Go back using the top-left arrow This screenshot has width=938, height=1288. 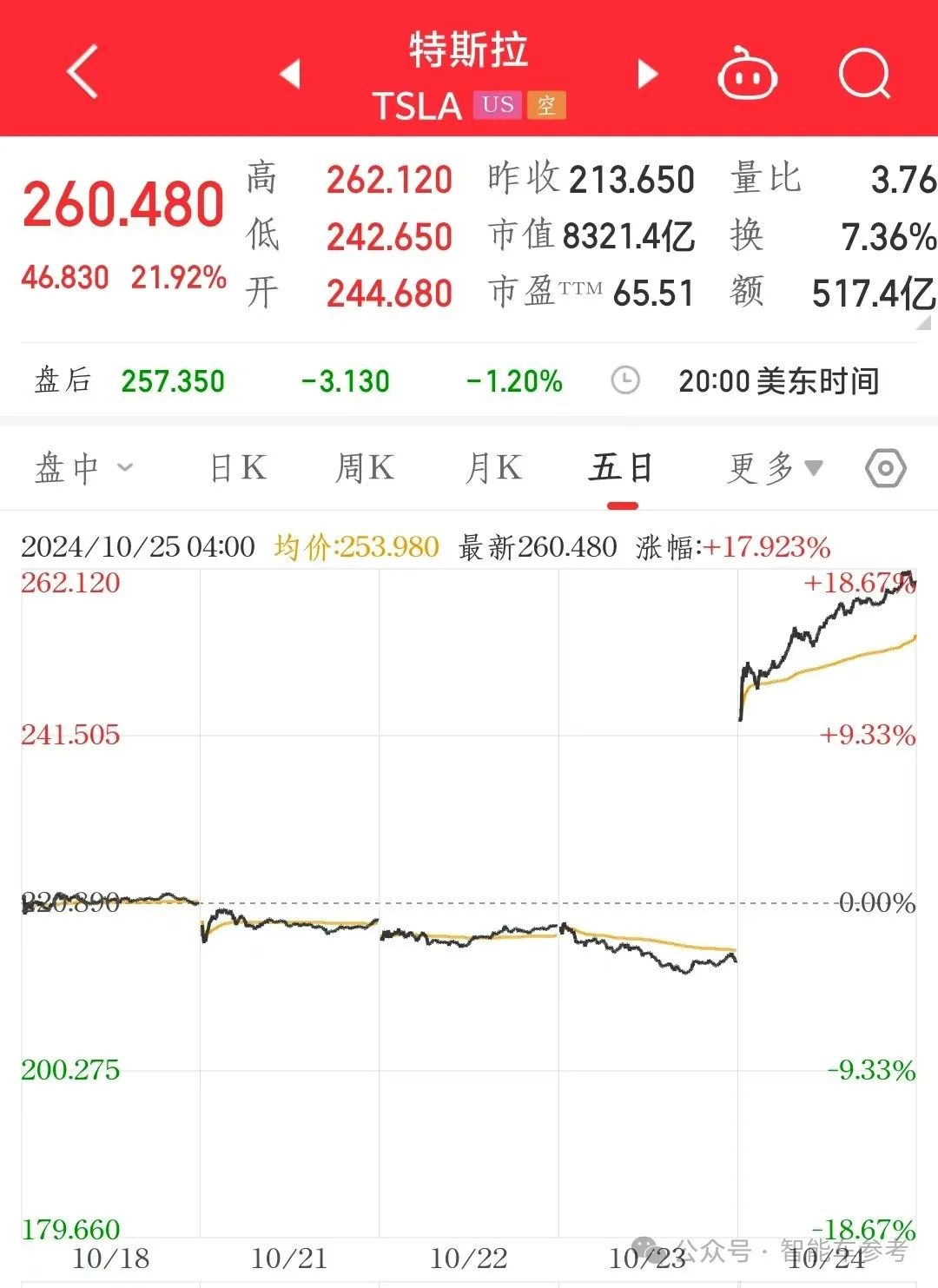tap(83, 72)
